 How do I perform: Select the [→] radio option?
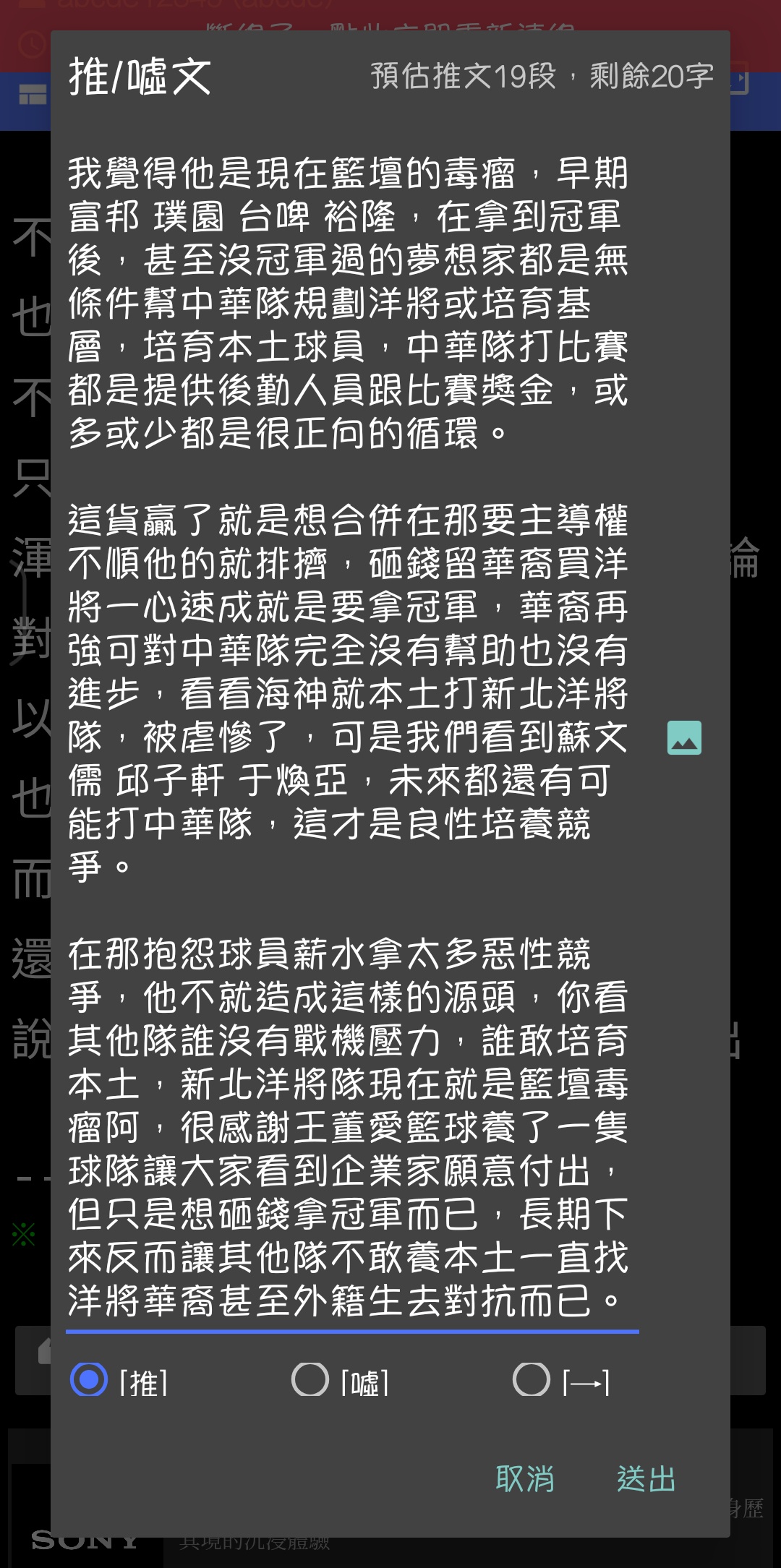point(532,1380)
